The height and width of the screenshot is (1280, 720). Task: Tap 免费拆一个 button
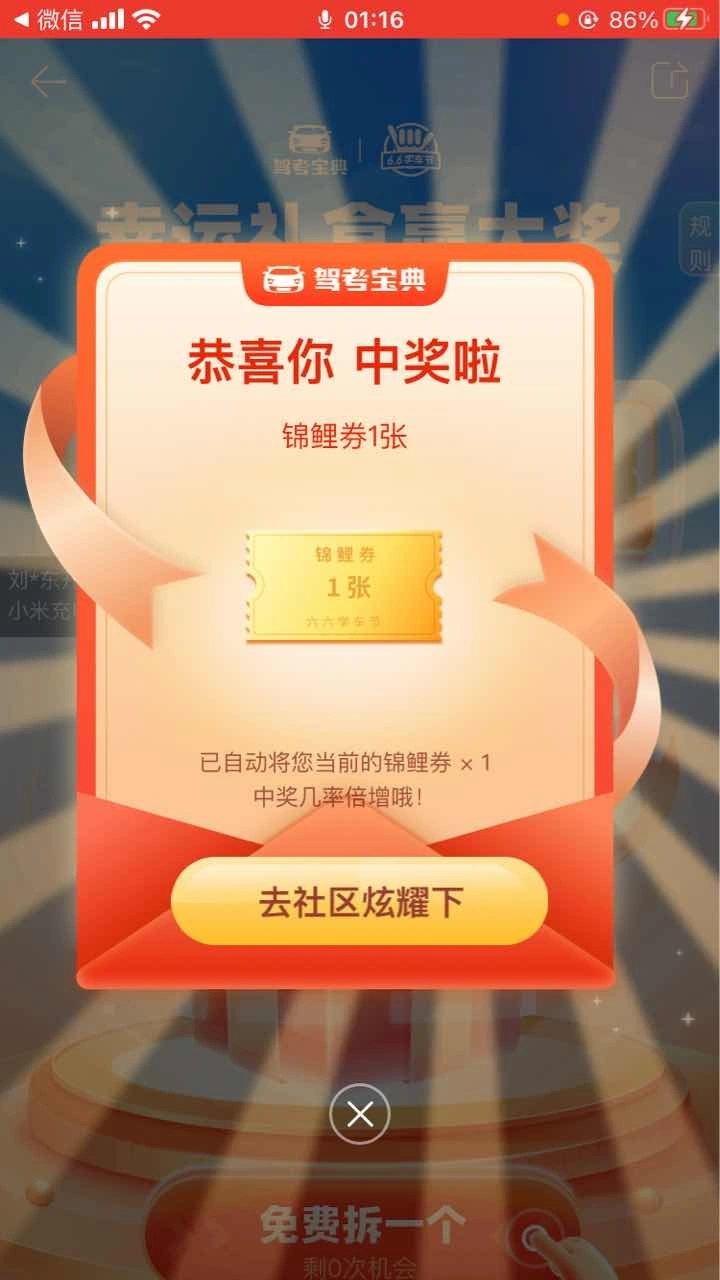(x=362, y=1224)
